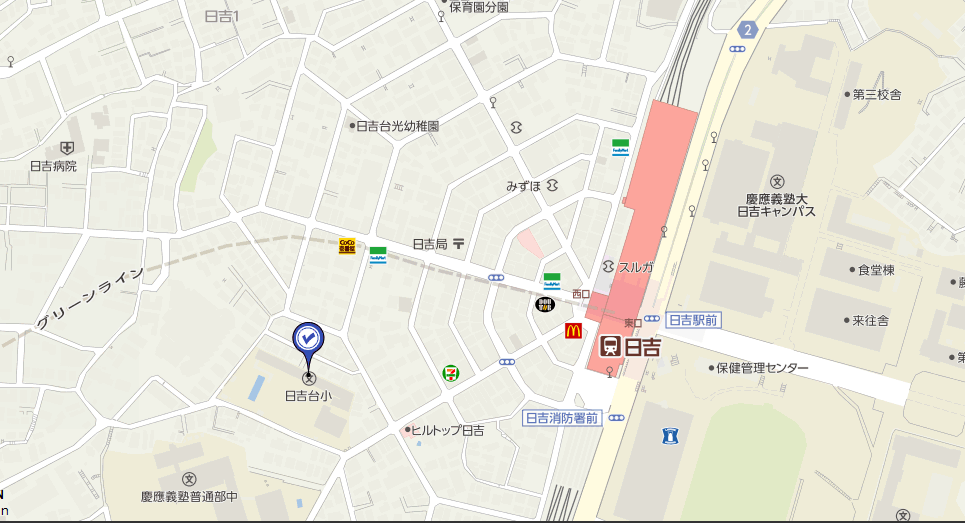Open the 7-Eleven marker on the map
This screenshot has width=965, height=523.
click(452, 372)
